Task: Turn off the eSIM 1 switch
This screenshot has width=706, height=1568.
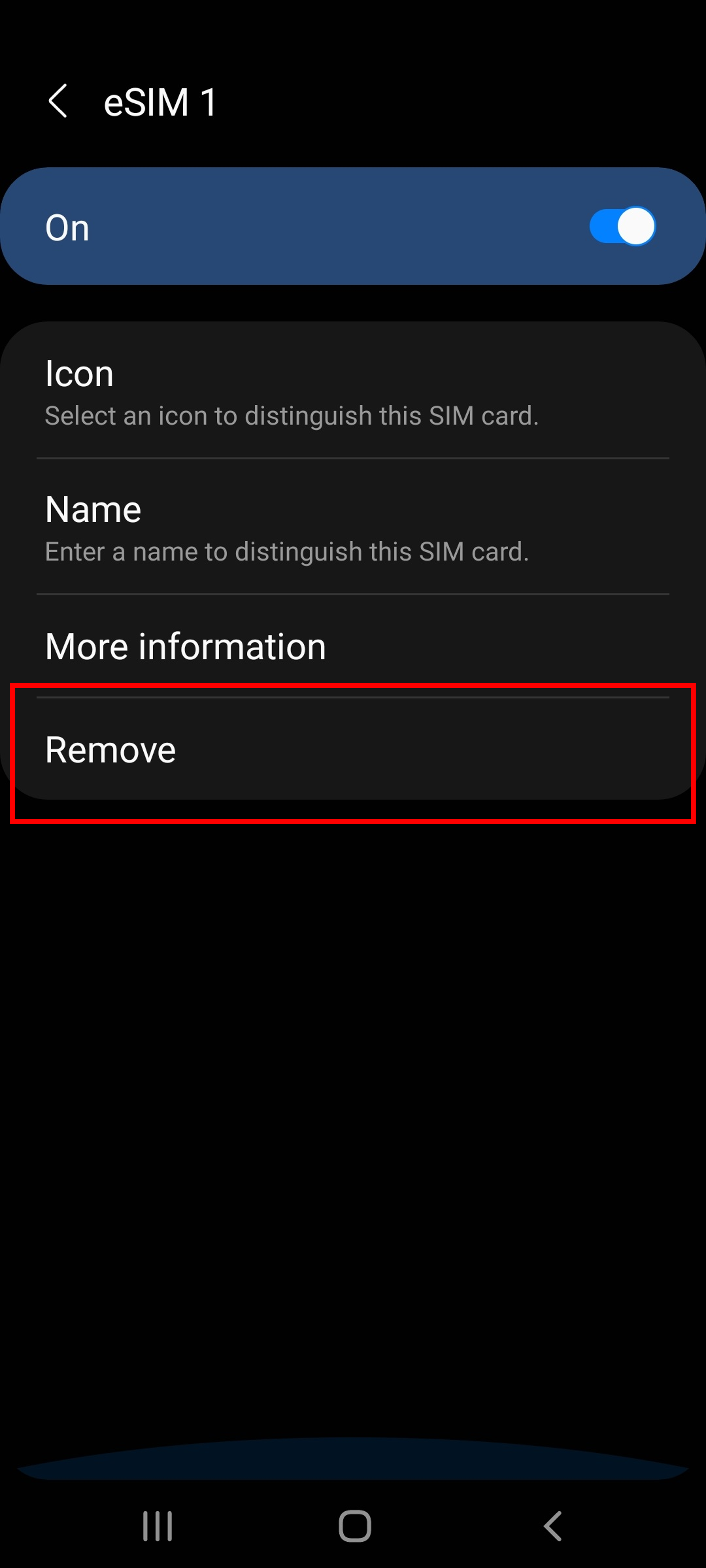Action: [621, 226]
